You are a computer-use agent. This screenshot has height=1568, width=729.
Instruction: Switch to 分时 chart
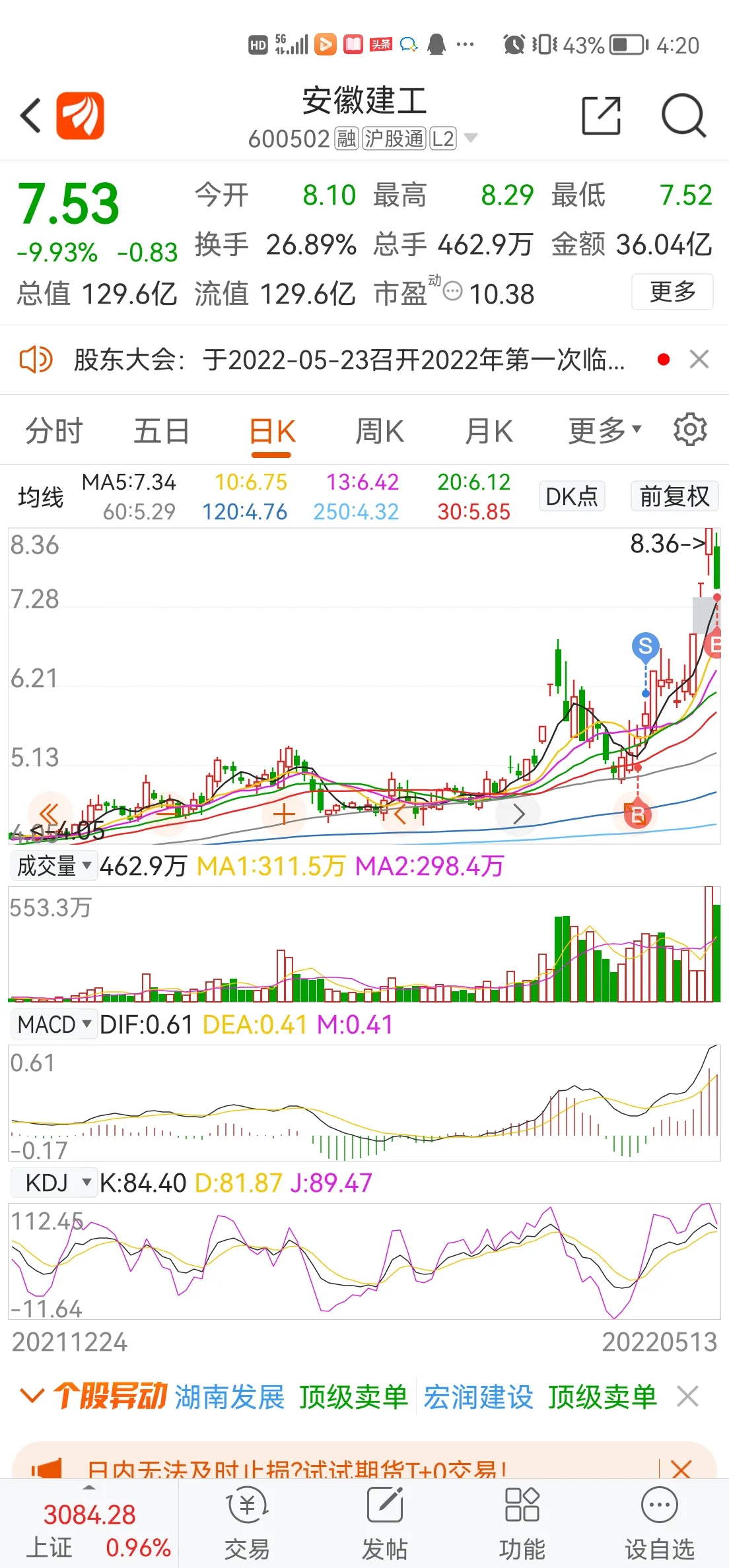coord(54,432)
